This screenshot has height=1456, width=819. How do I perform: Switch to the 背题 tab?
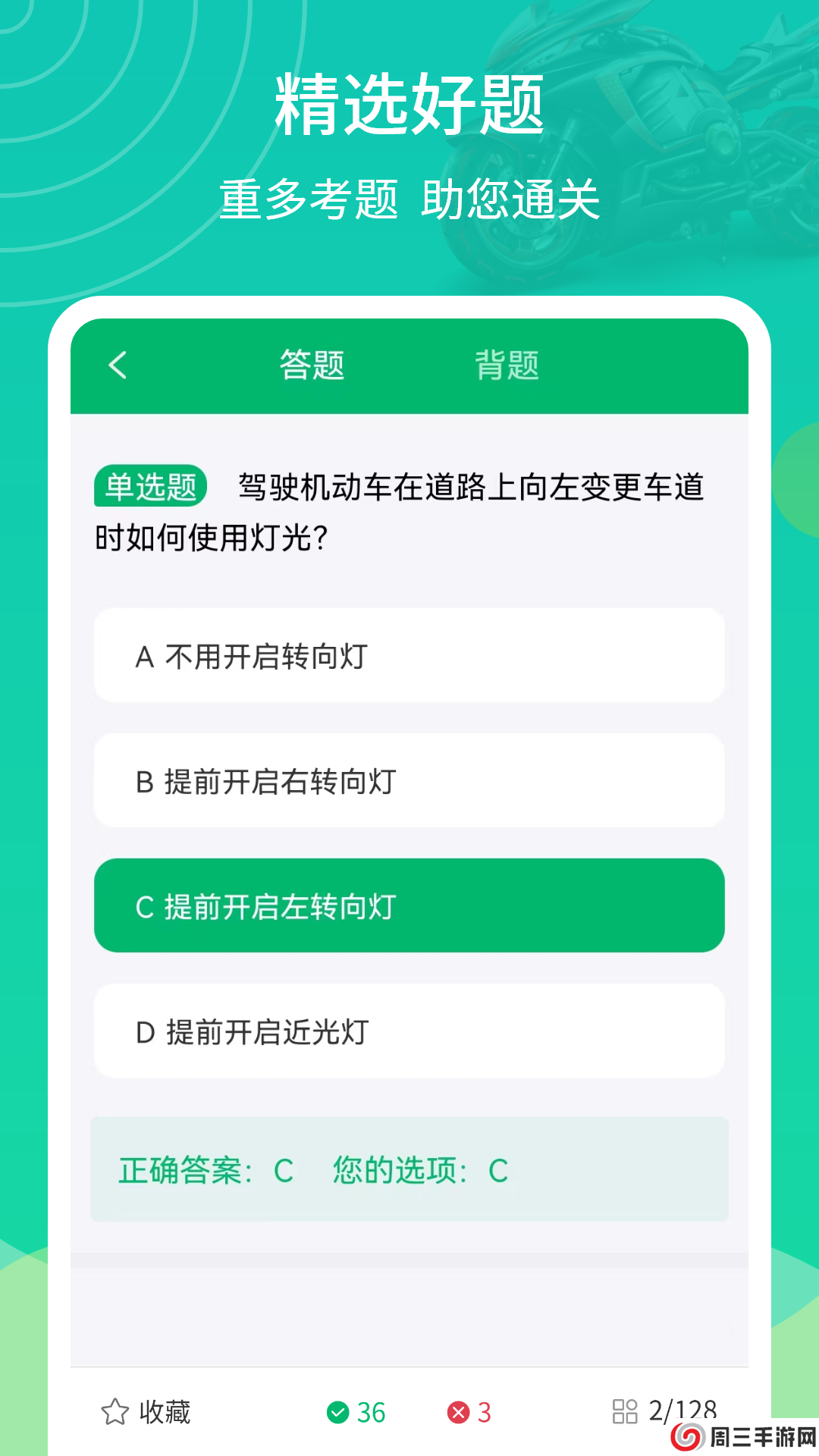click(x=507, y=366)
